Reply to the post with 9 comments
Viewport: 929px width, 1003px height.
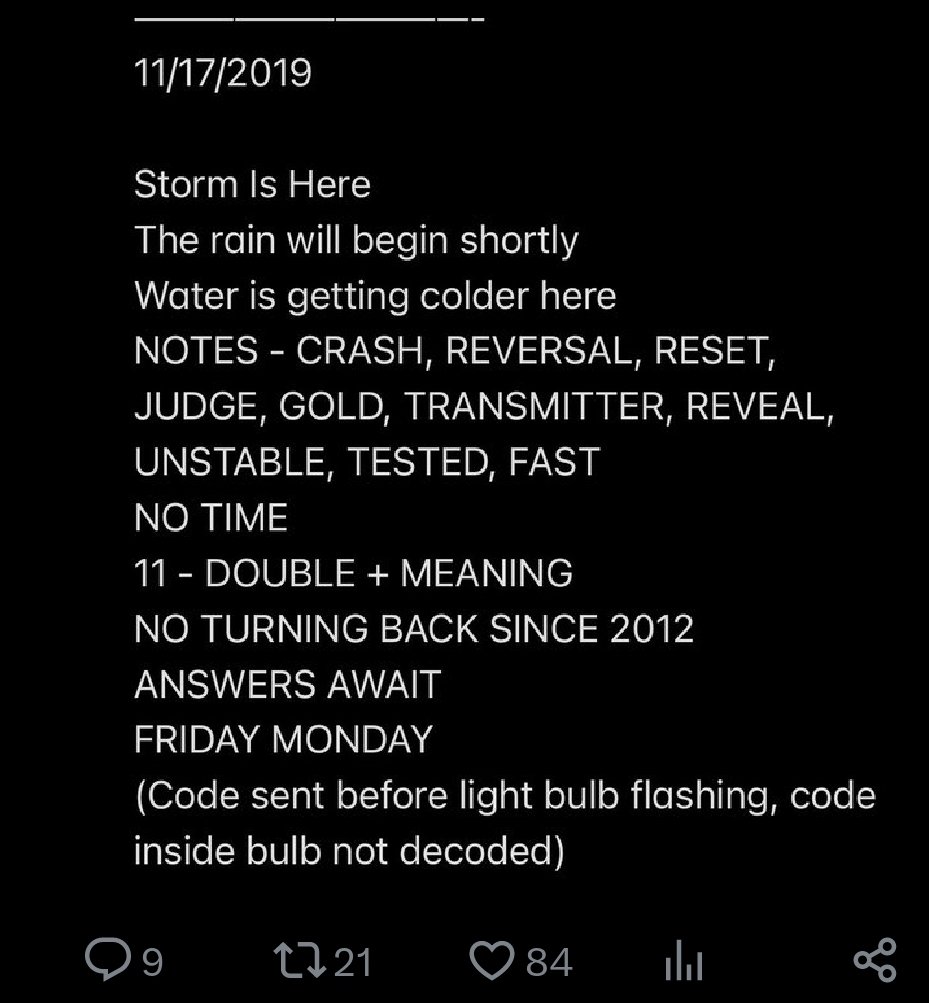click(106, 961)
